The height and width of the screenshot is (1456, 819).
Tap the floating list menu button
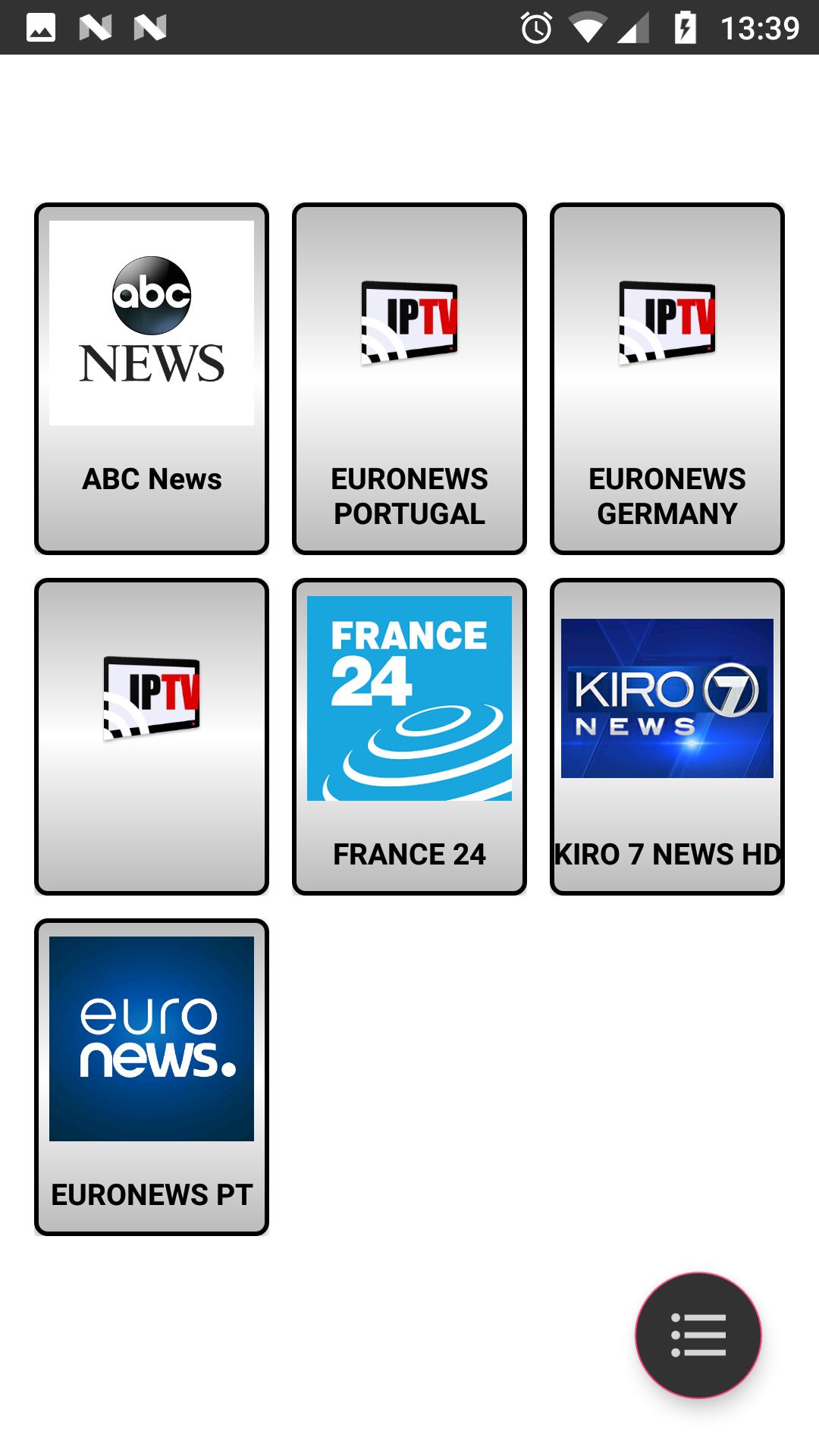(698, 1335)
